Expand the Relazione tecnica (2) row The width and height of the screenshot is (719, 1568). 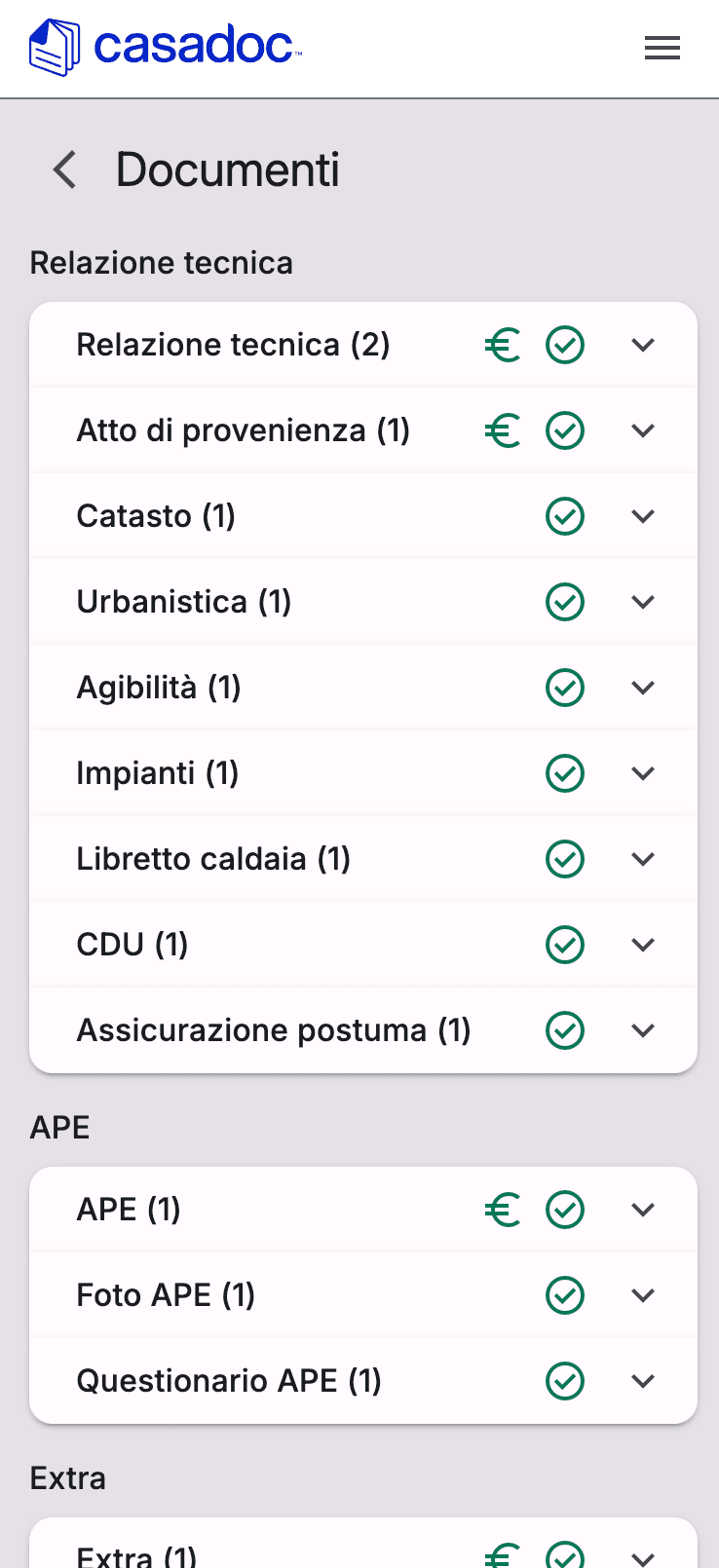point(642,345)
